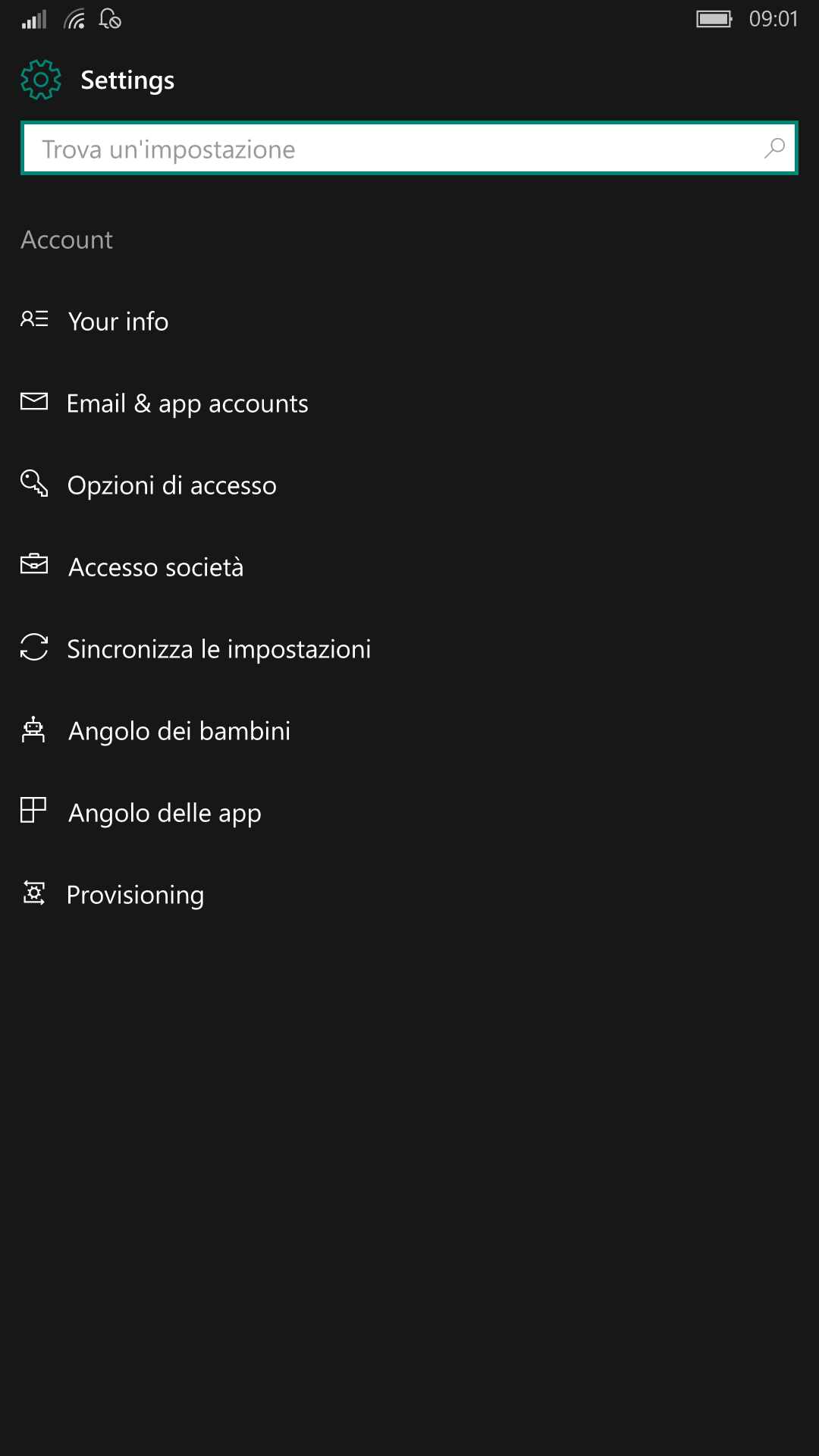Open Your info settings
Screen dimensions: 819x1456
[409, 322]
